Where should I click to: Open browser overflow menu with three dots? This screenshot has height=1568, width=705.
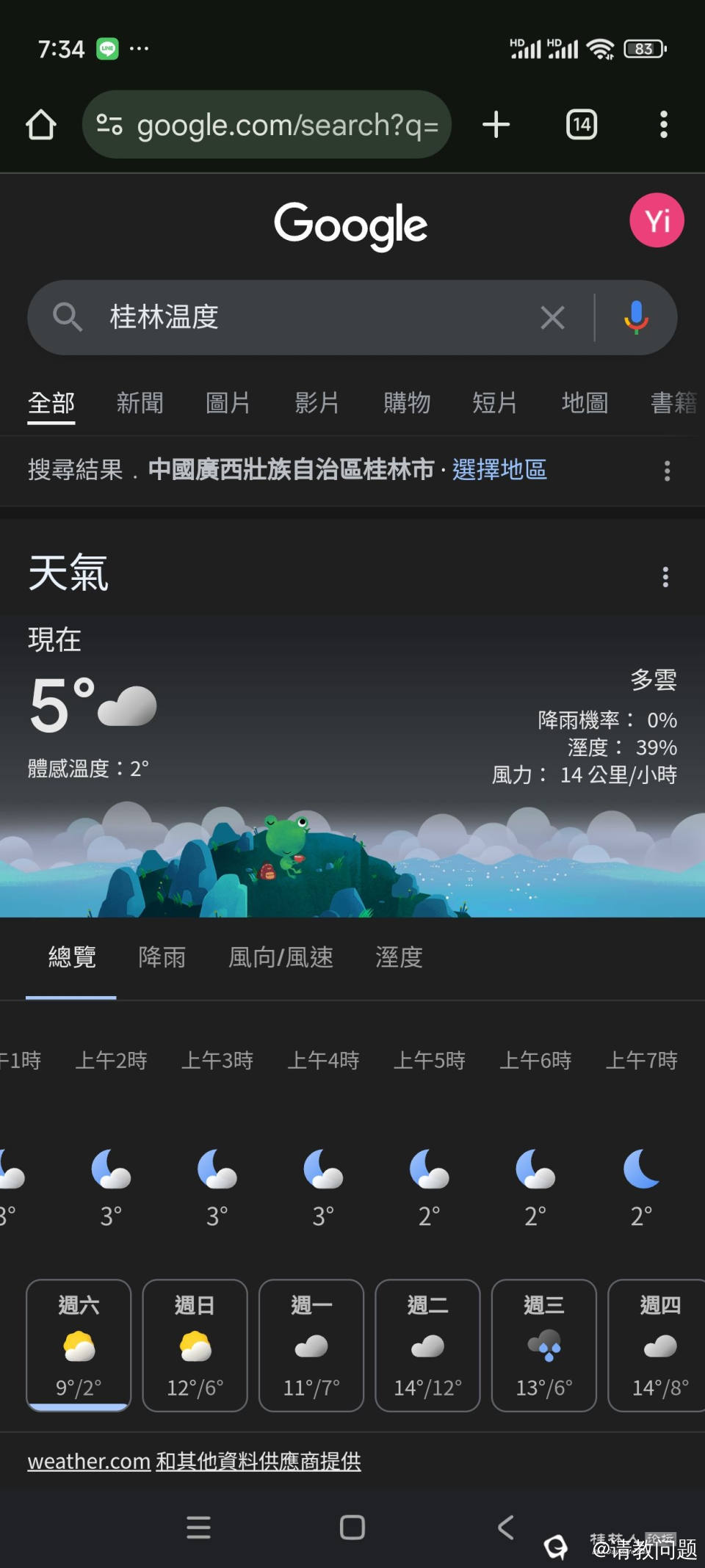click(664, 124)
